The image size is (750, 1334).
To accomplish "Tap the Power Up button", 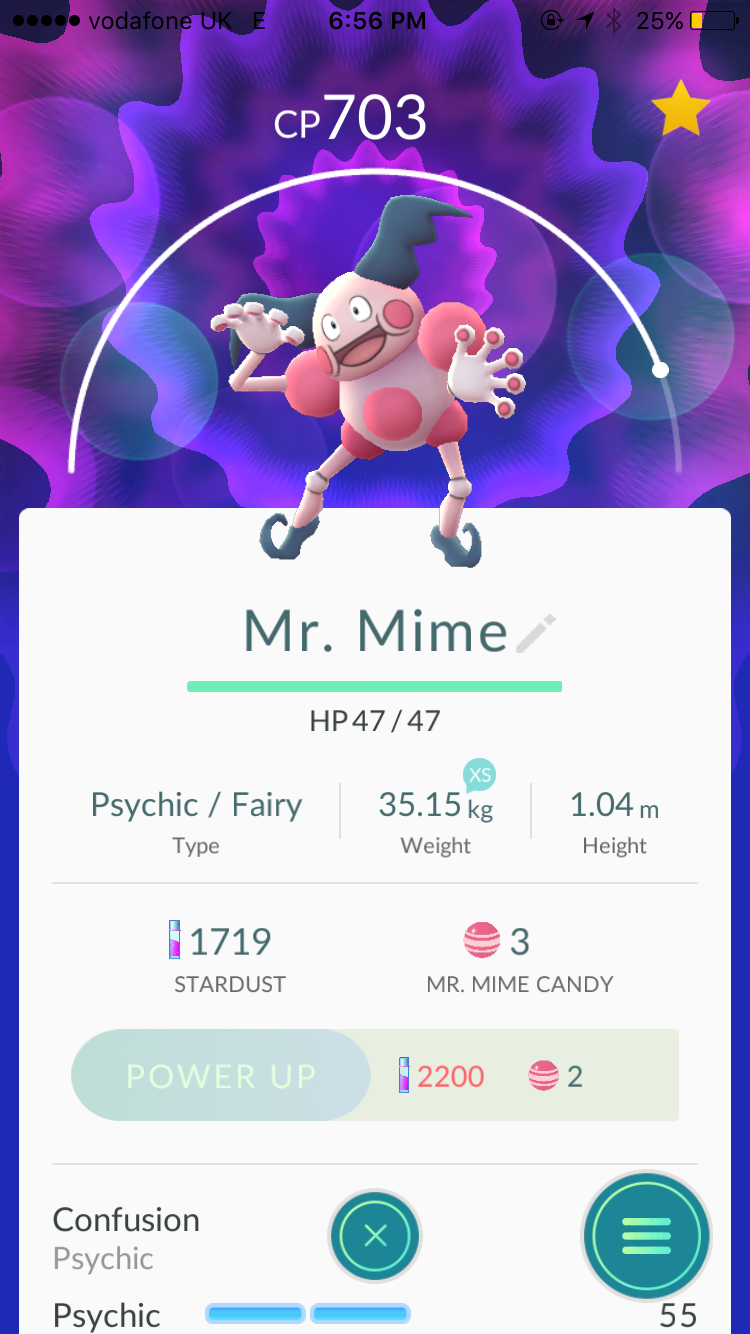I will click(221, 1076).
